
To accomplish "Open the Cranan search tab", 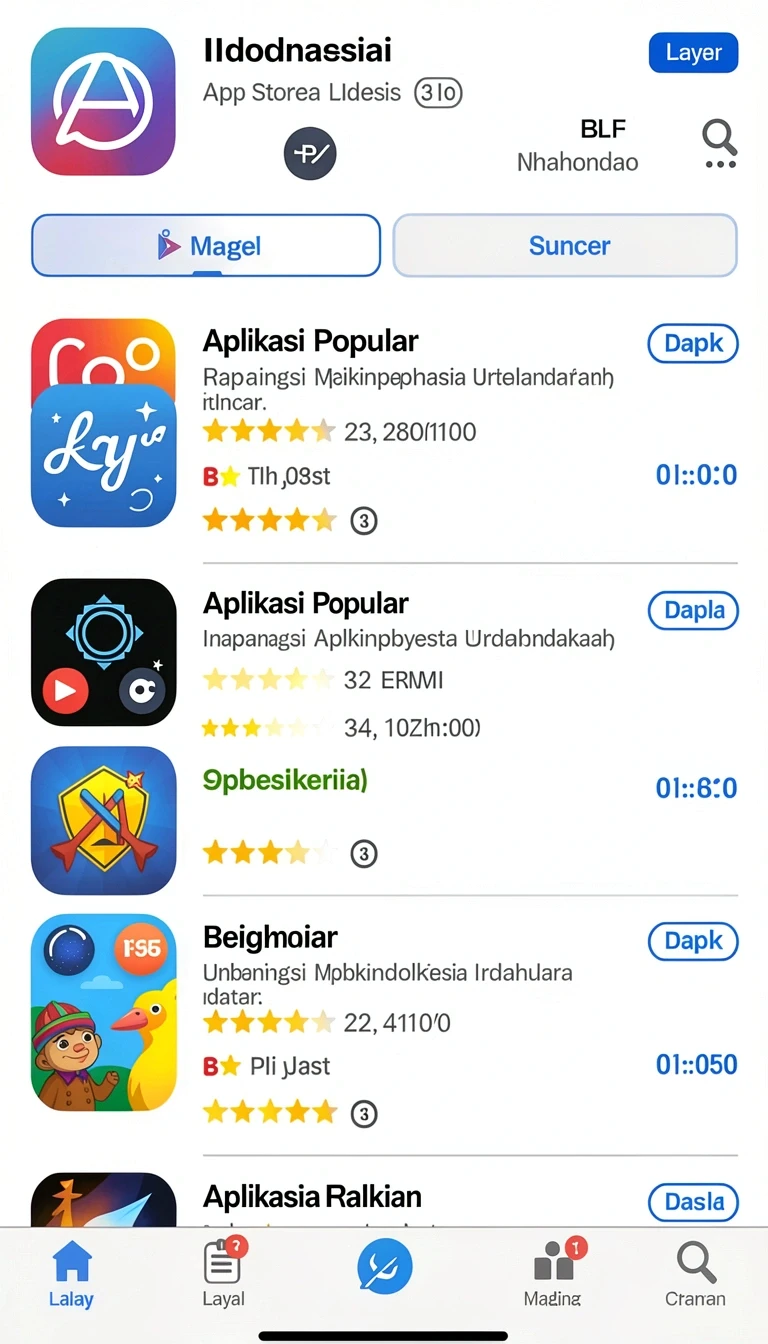I will [695, 1273].
